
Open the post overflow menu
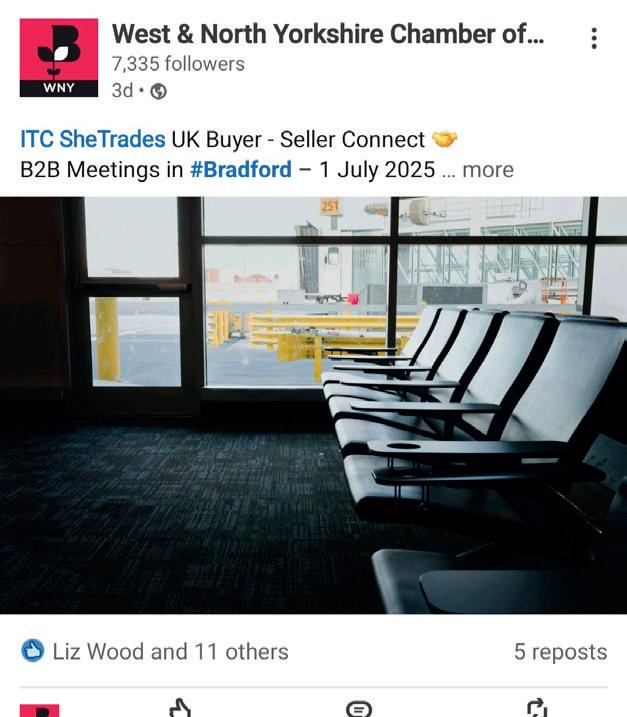click(x=594, y=39)
